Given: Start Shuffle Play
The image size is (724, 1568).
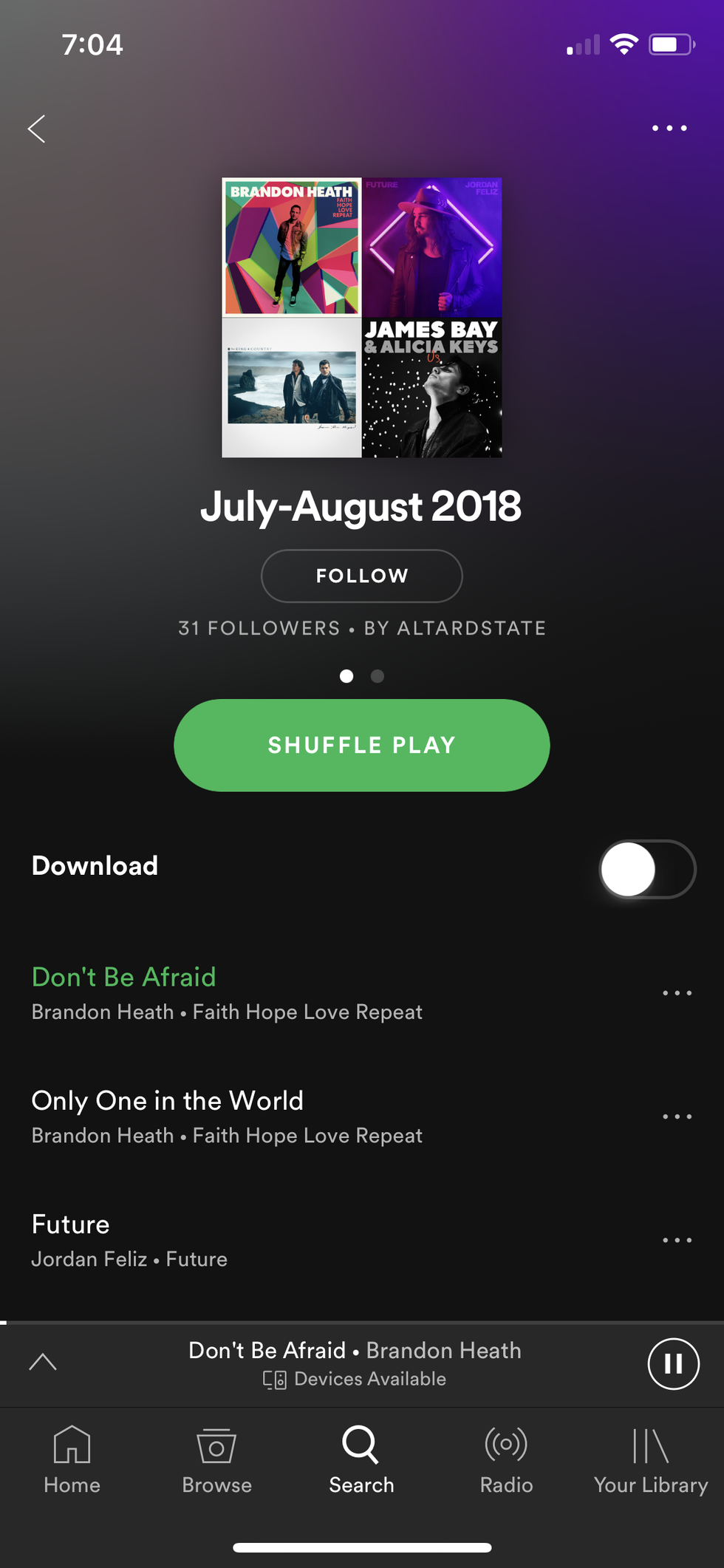Looking at the screenshot, I should [361, 745].
